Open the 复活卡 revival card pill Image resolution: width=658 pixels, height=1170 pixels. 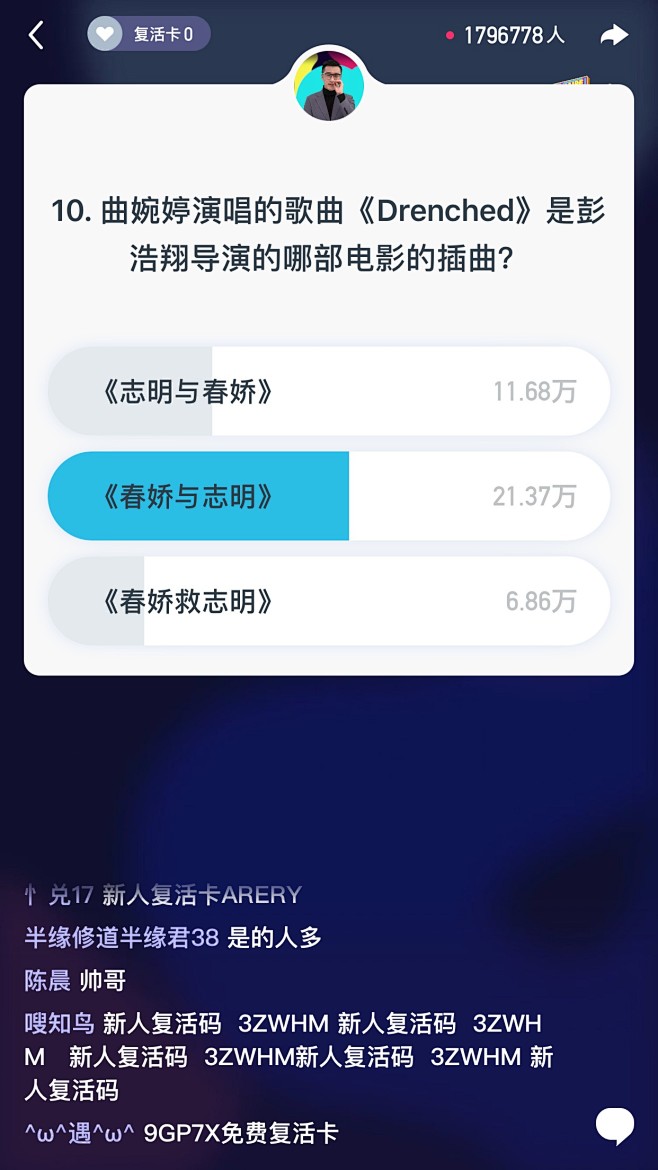(149, 35)
